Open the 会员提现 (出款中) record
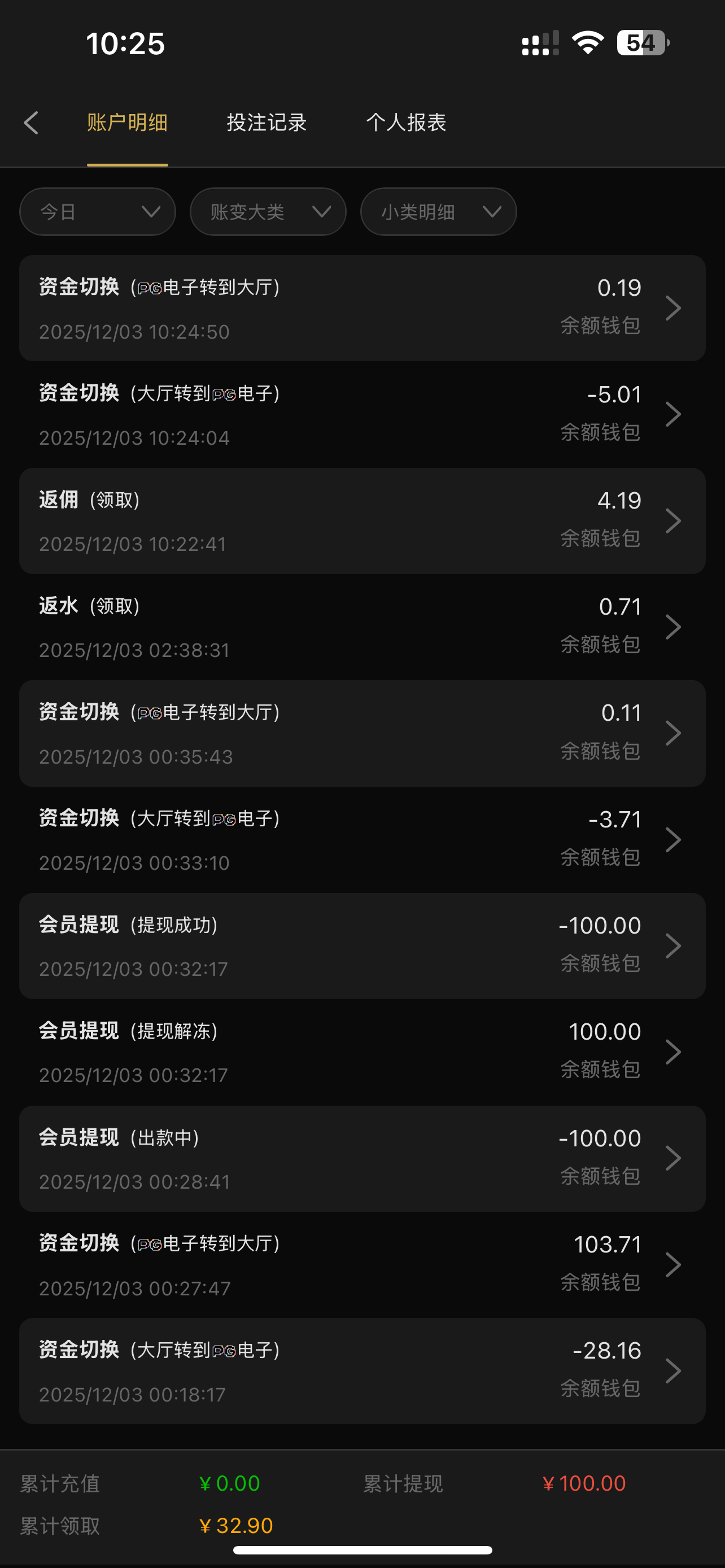The height and width of the screenshot is (1568, 725). coord(362,1158)
